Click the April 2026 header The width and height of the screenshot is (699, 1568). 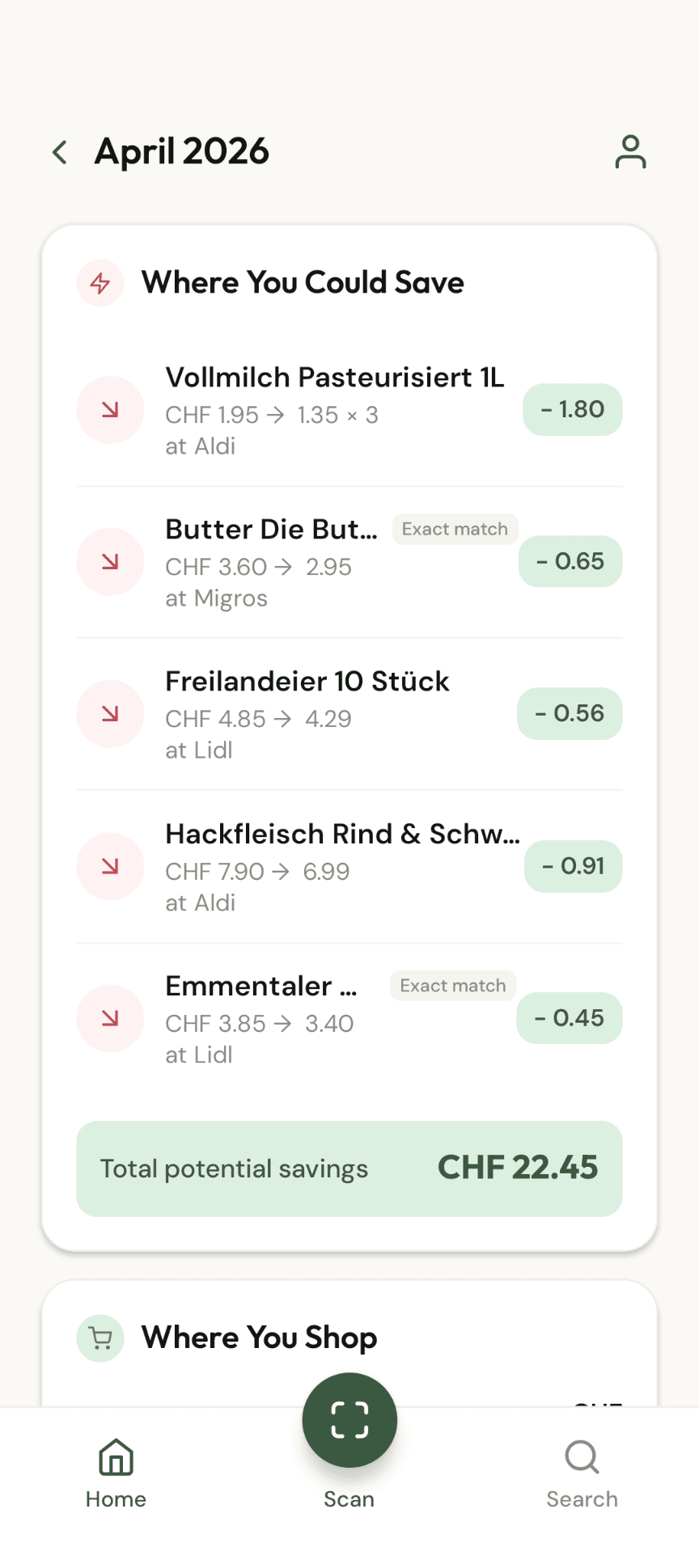click(x=182, y=151)
